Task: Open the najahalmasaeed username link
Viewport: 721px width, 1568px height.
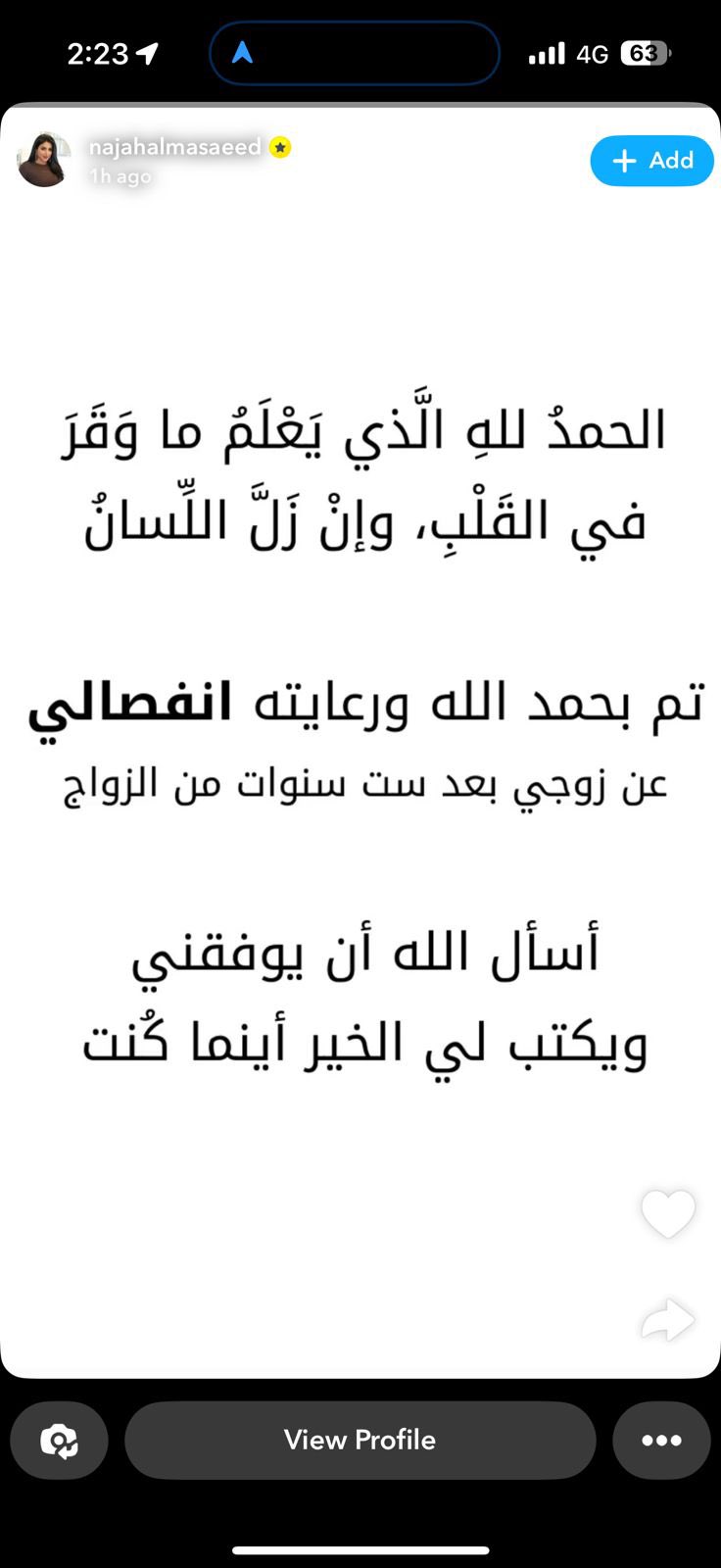Action: 175,147
